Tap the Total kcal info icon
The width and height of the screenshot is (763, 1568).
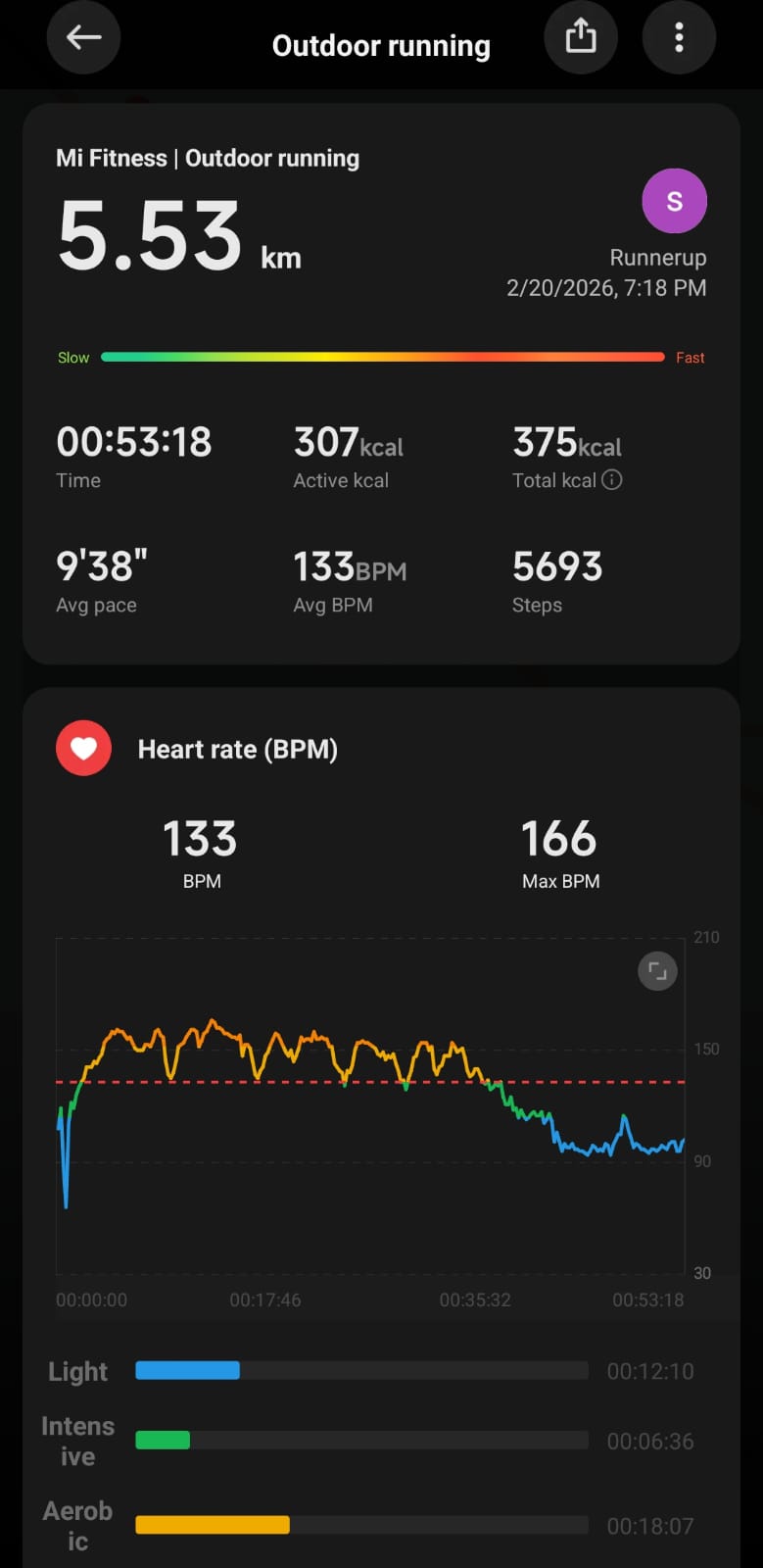coord(612,479)
